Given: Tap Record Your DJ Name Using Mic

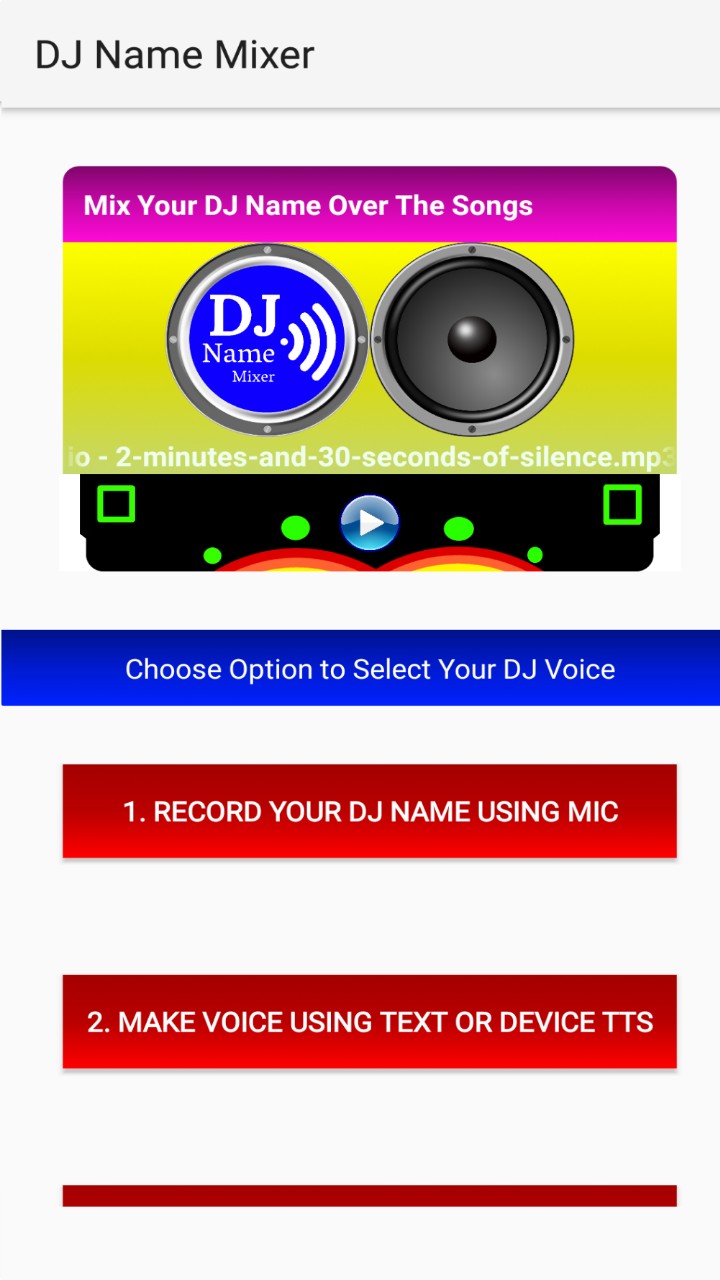Looking at the screenshot, I should (370, 811).
